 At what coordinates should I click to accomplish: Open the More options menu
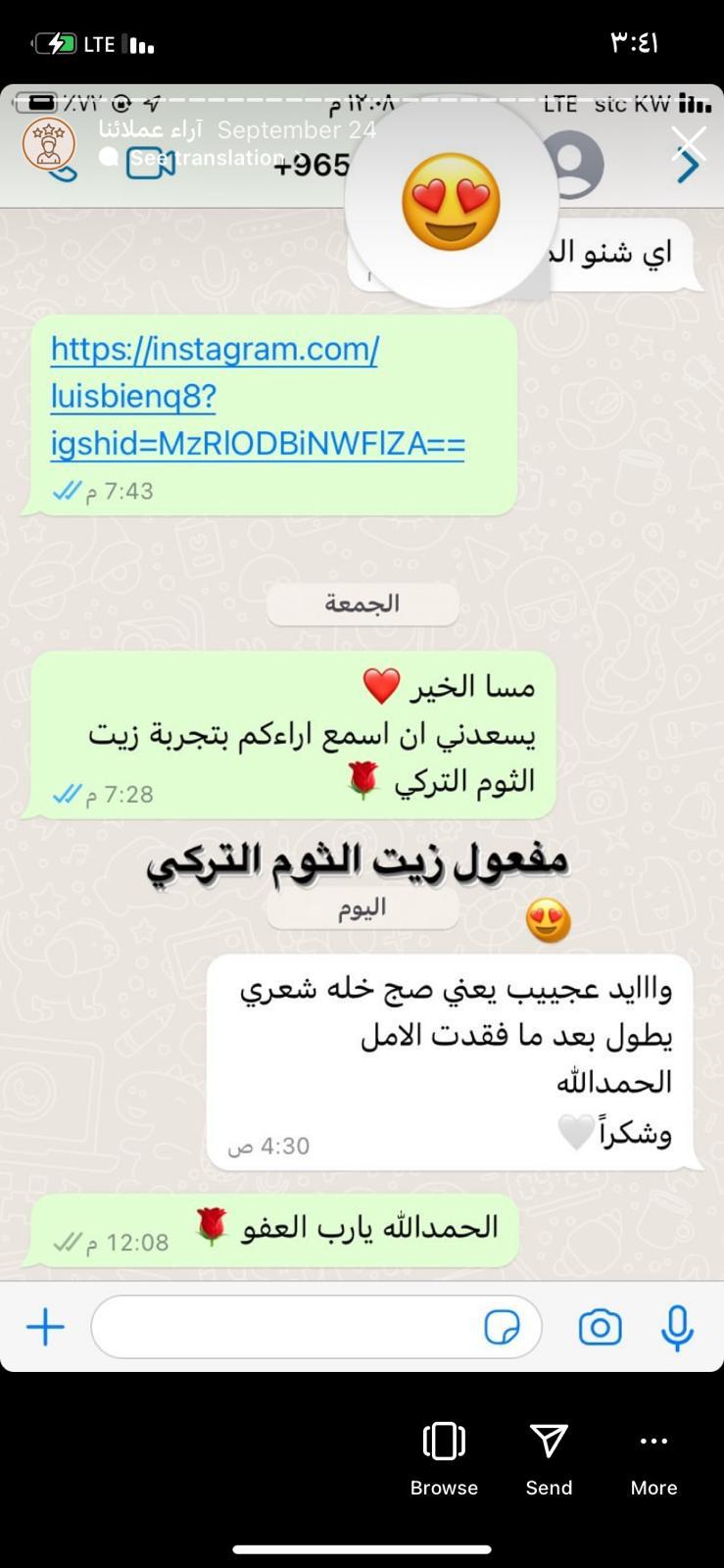pyautogui.click(x=653, y=1457)
